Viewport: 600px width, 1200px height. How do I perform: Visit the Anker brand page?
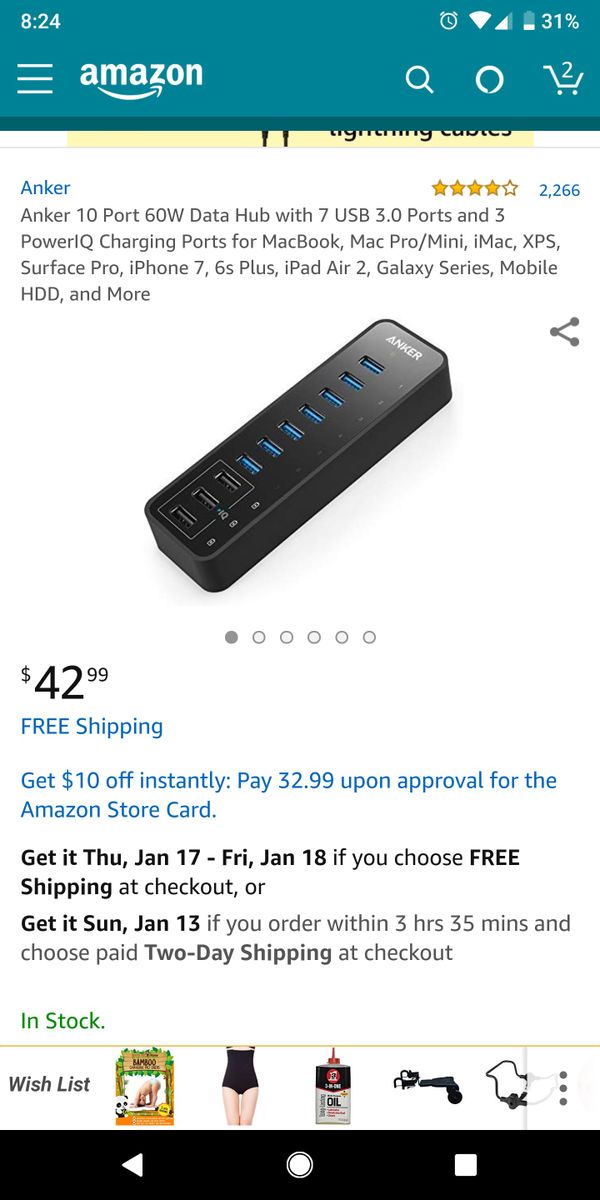click(x=46, y=188)
